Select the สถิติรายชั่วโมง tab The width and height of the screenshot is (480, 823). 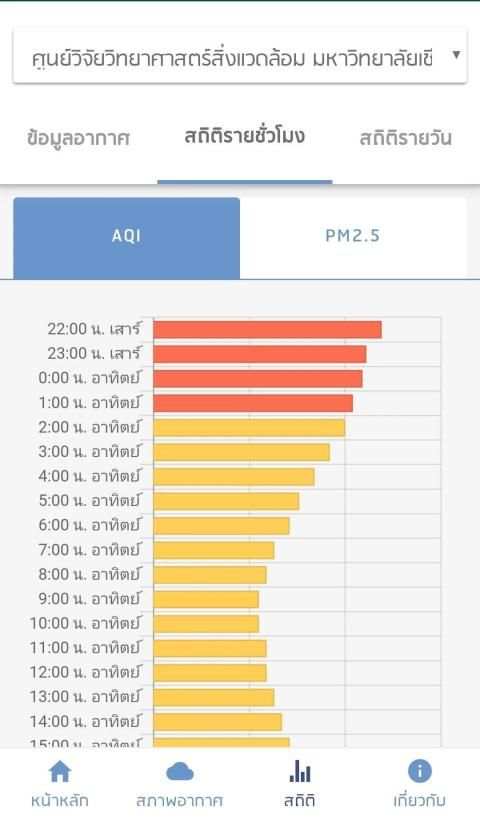[x=244, y=136]
